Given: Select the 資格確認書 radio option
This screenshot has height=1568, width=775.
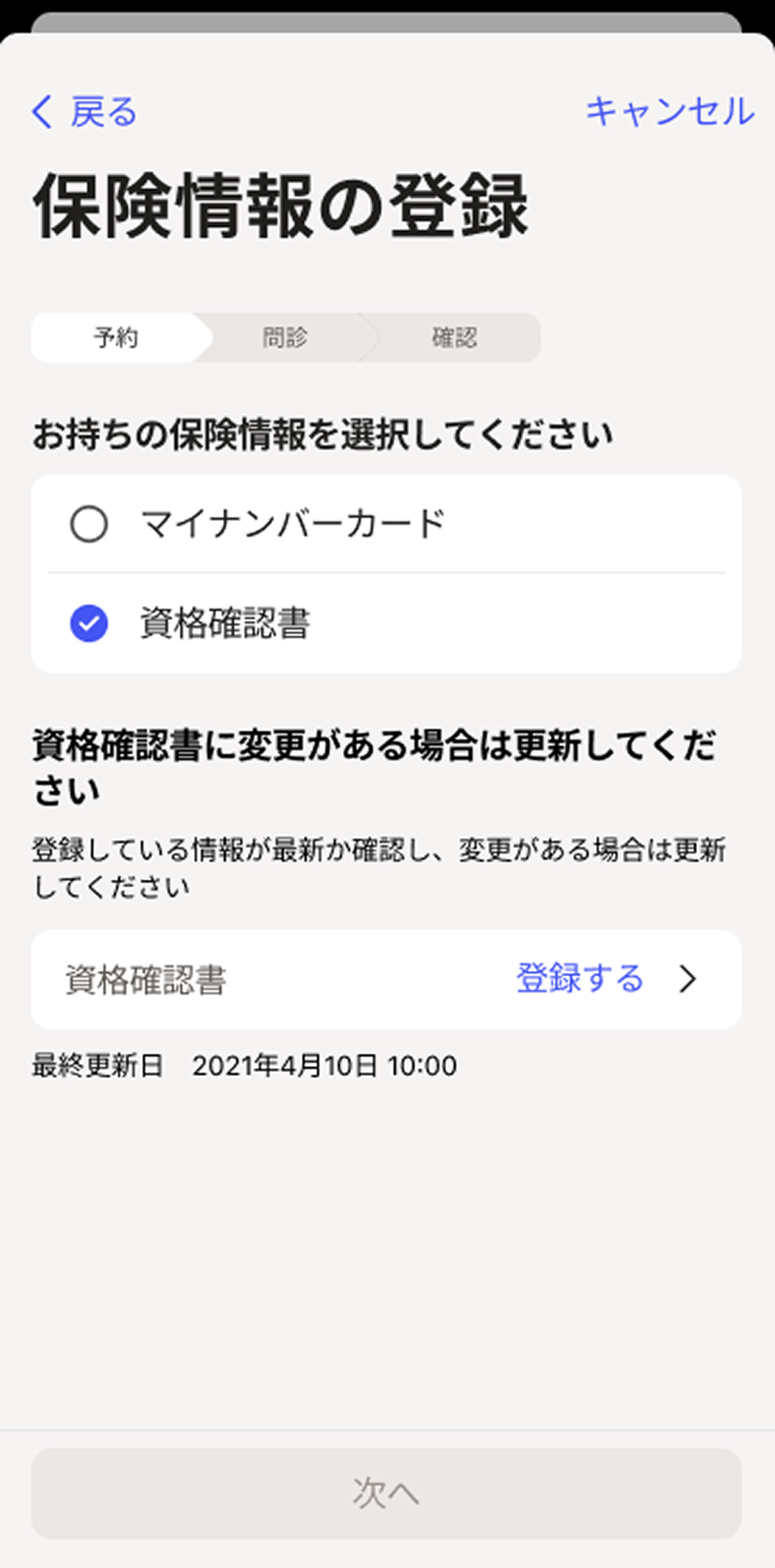Looking at the screenshot, I should pos(387,623).
